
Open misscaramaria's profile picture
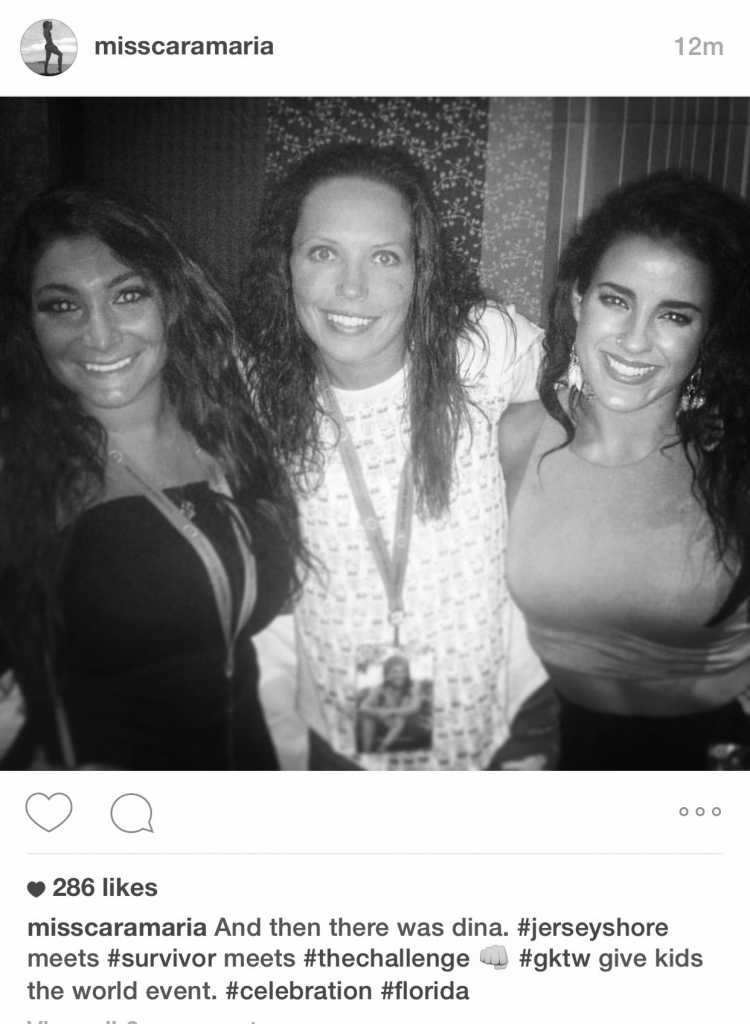(x=48, y=47)
